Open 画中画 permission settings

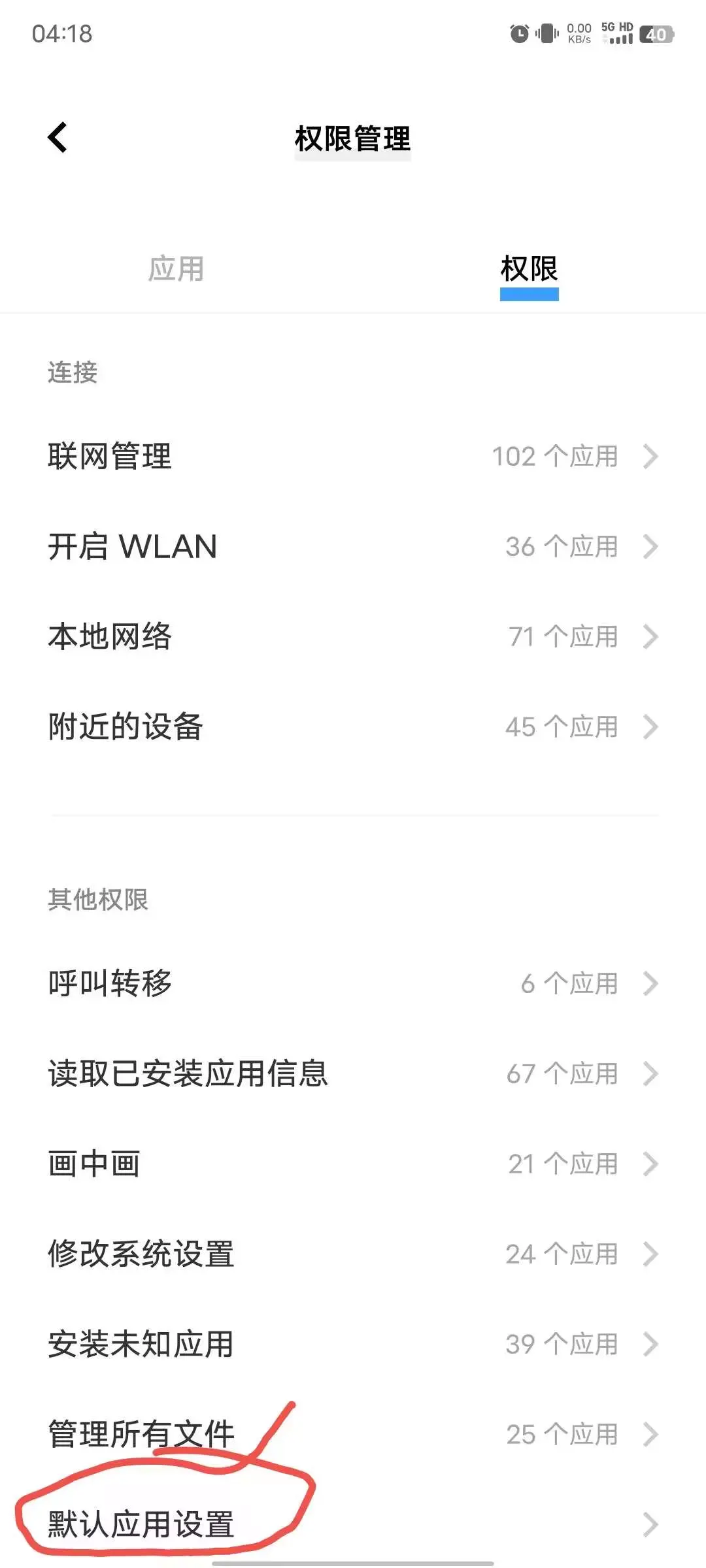[353, 1164]
